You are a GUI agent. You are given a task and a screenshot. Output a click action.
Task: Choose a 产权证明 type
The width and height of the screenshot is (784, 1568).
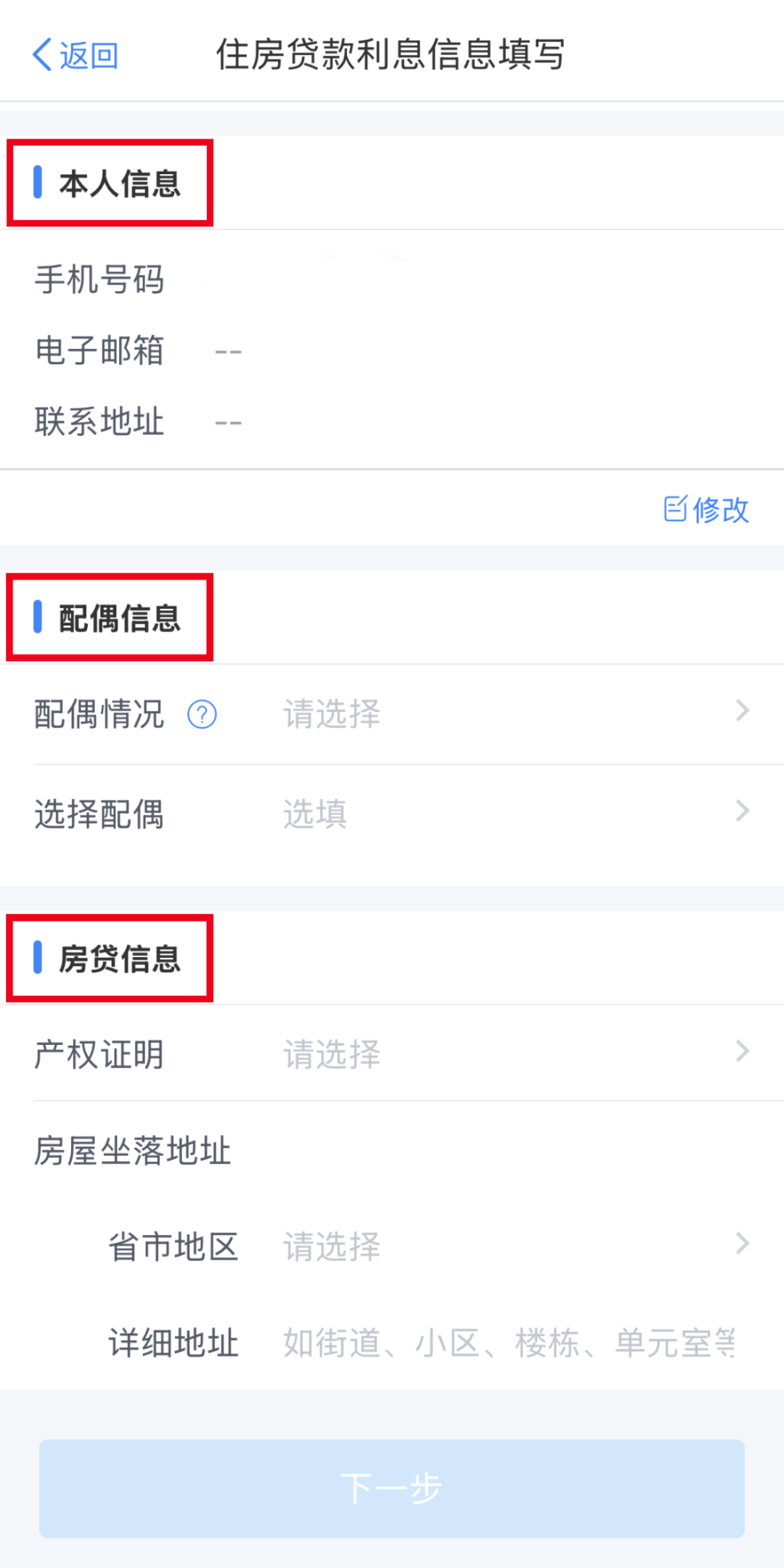click(508, 1054)
